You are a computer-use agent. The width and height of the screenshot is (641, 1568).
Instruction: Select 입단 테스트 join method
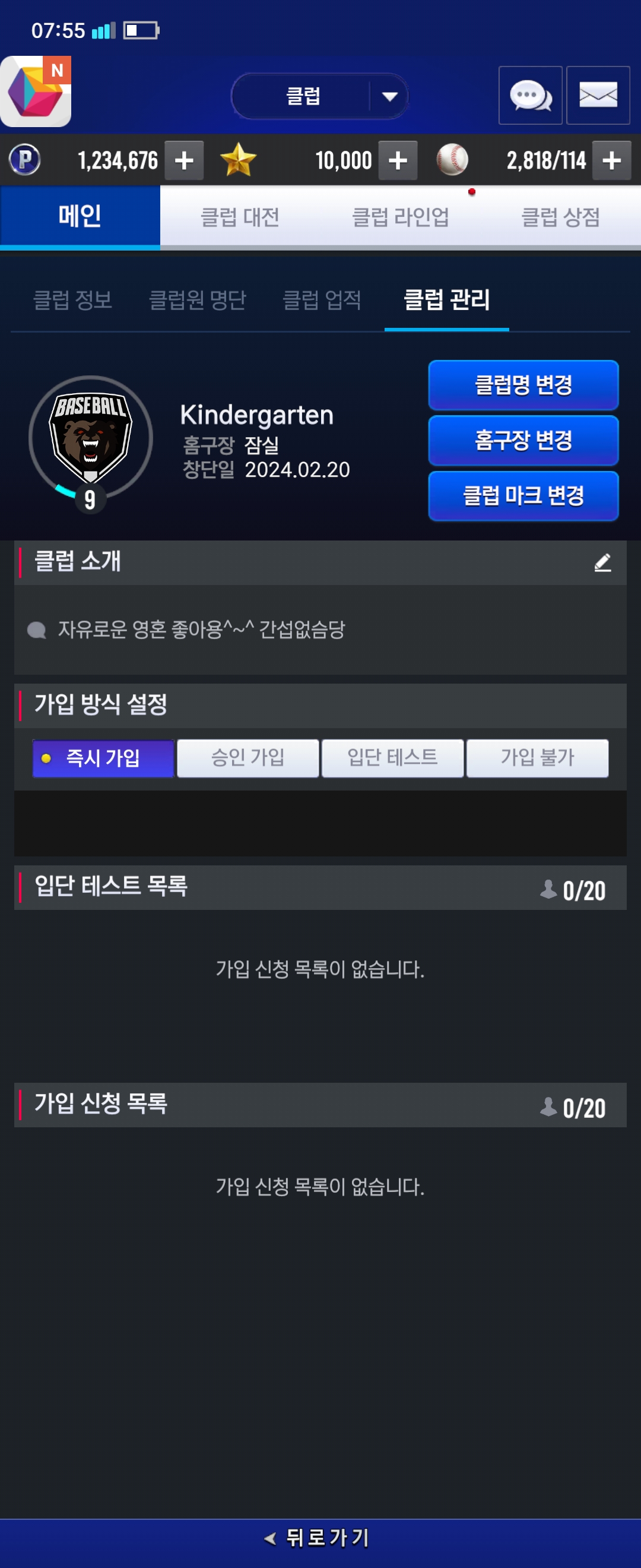tap(392, 758)
